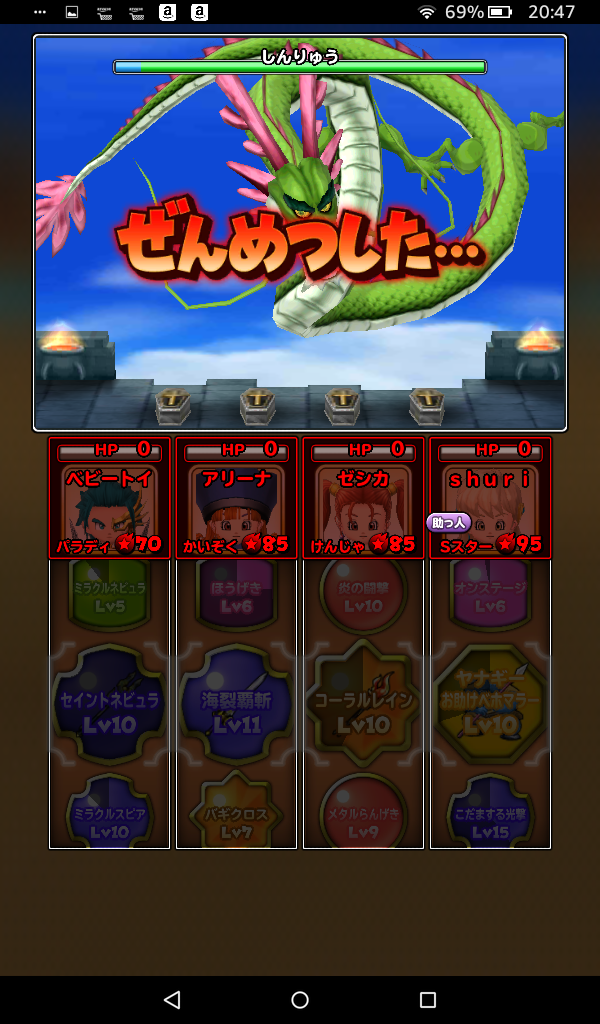Select the ゼシカ character card
This screenshot has height=1024, width=600.
tap(363, 498)
